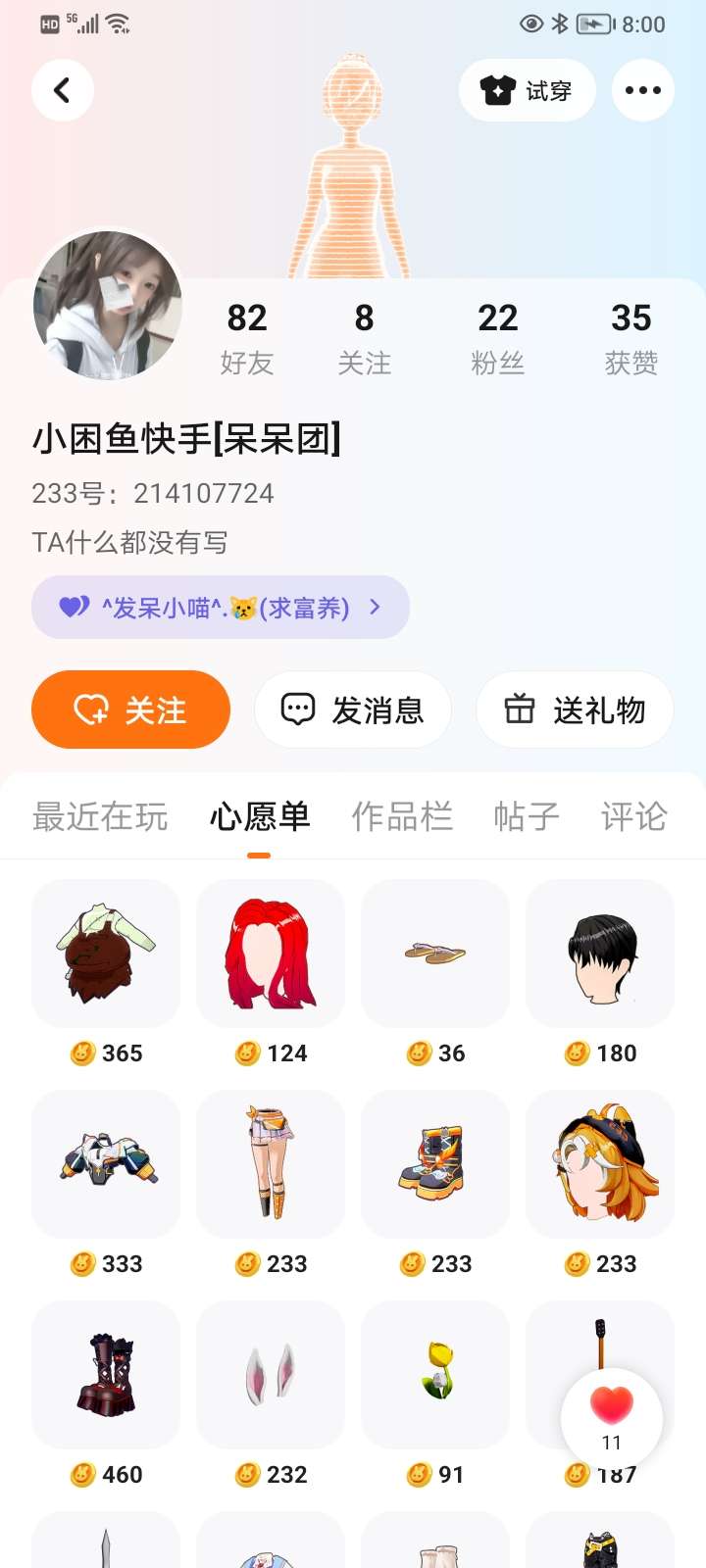Tap the floating heart like button
This screenshot has height=1568, width=706.
coord(612,1417)
